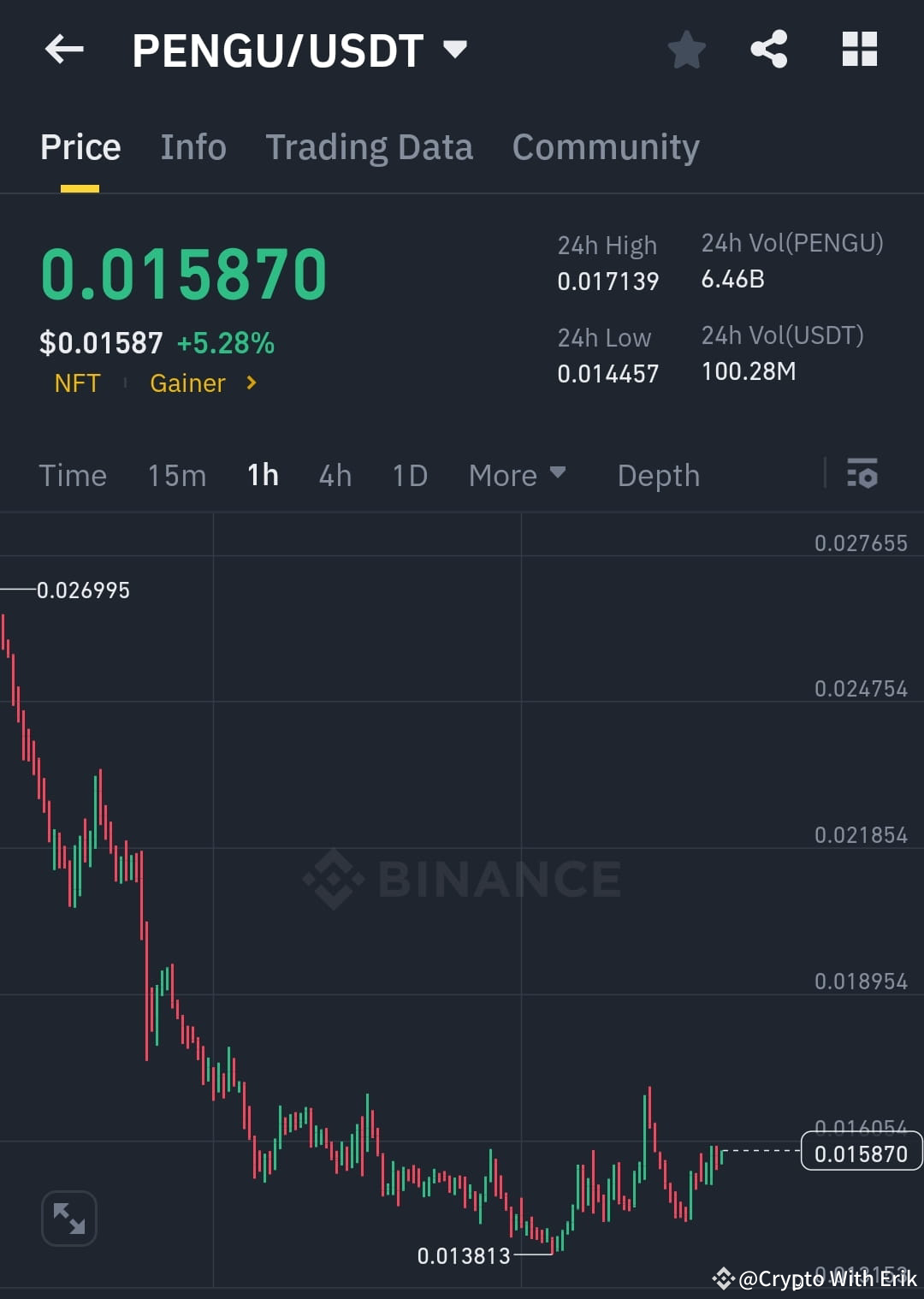
Task: Add PENGU/USDT to favorites via star icon
Action: click(687, 50)
